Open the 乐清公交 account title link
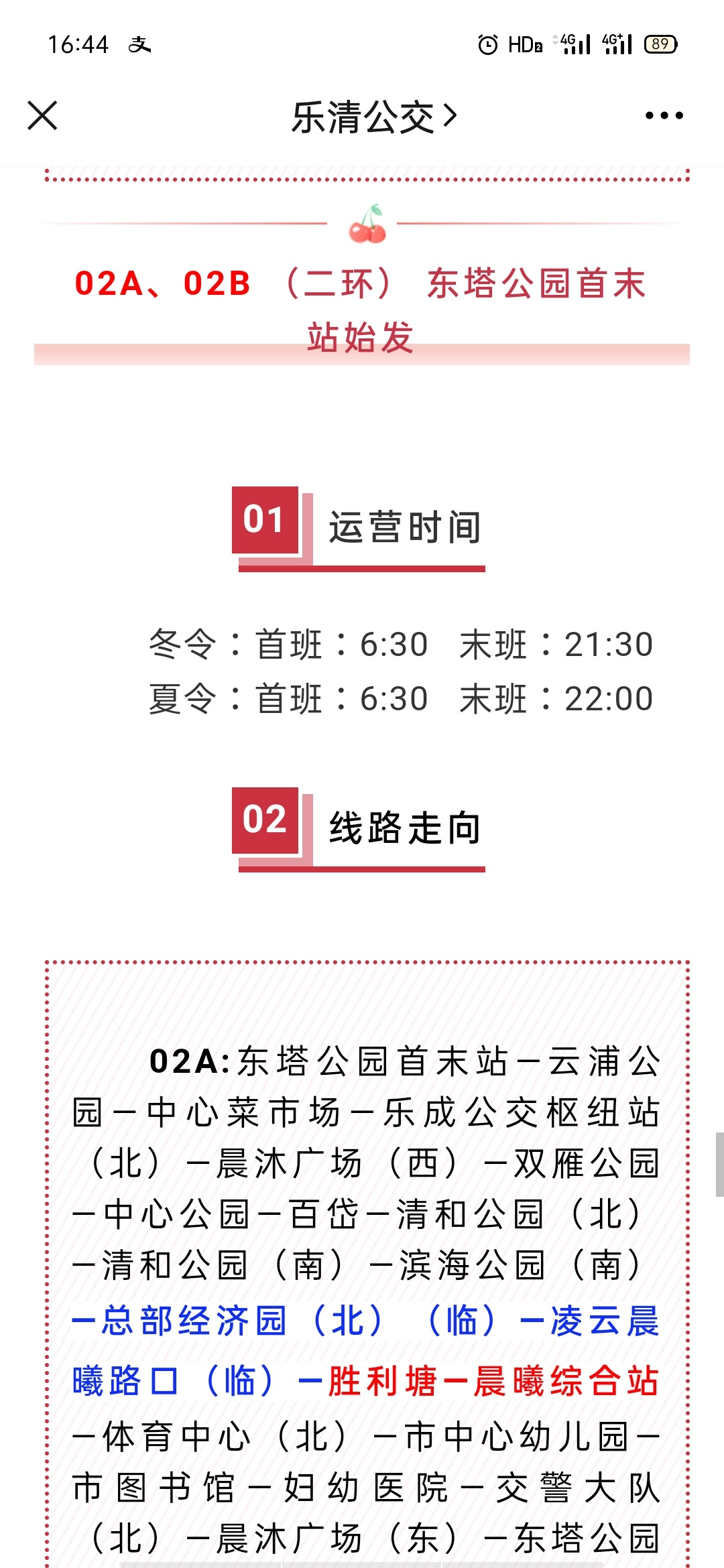724x1568 pixels. click(x=374, y=117)
